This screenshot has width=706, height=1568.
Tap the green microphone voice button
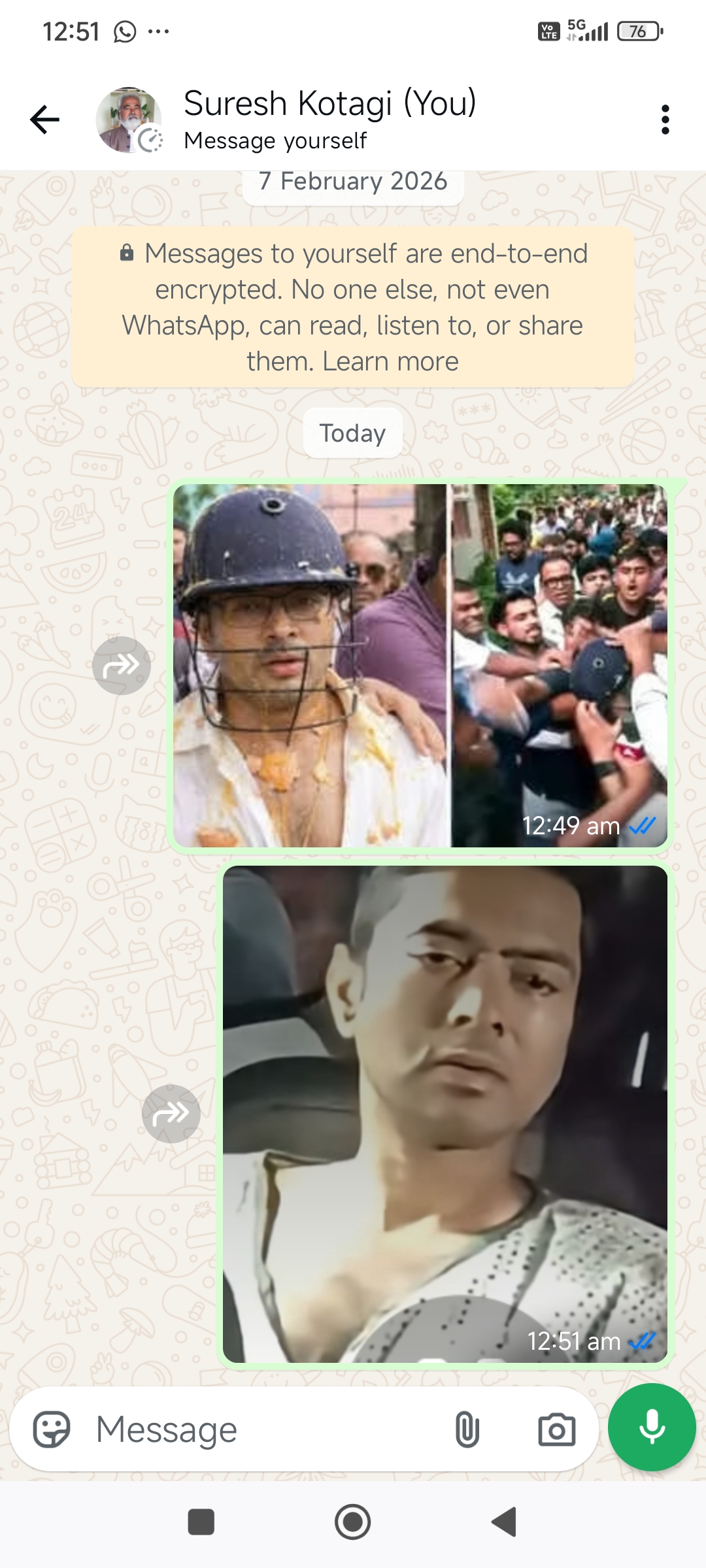652,1427
